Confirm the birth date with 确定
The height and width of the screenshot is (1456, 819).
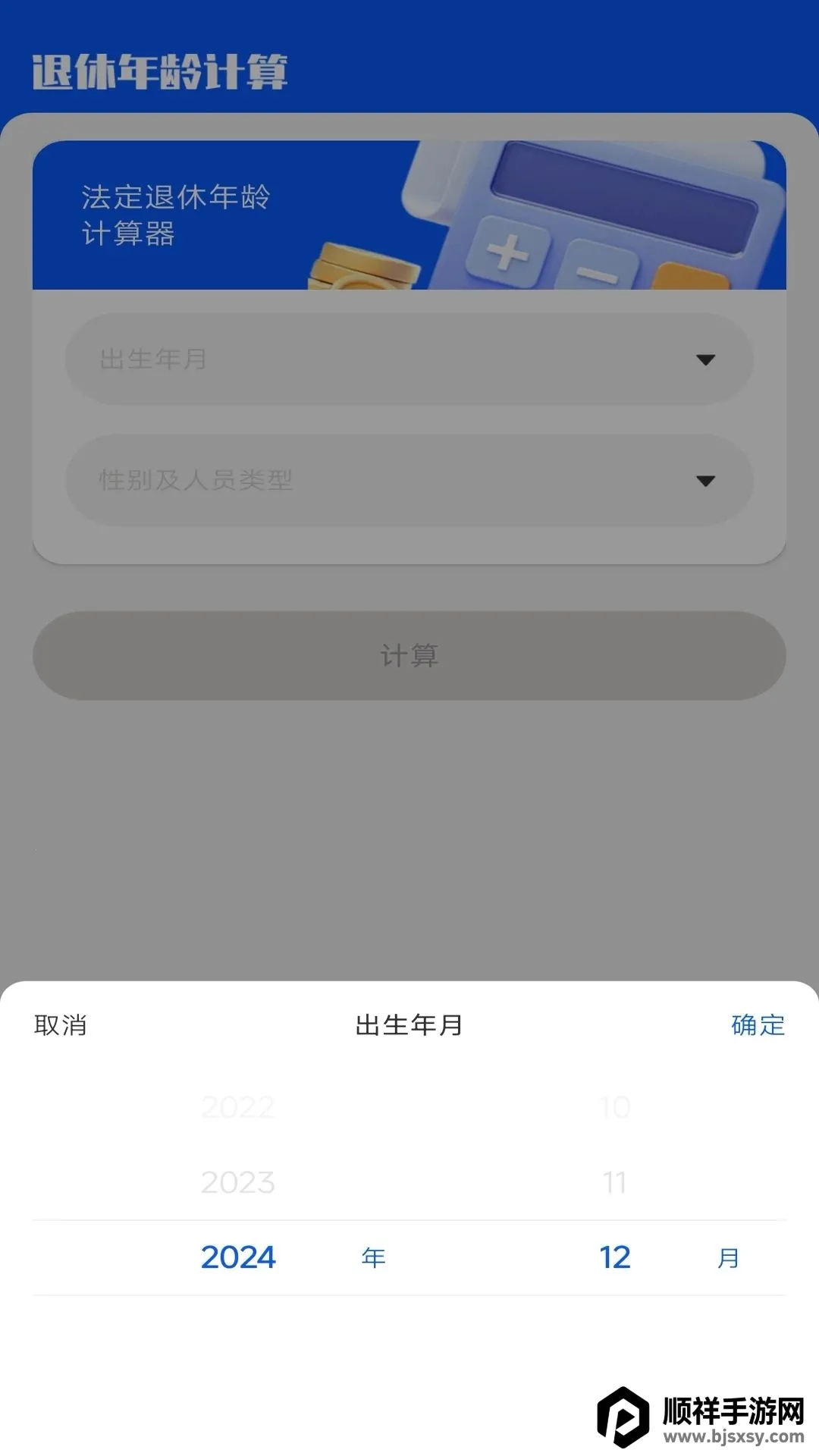[758, 1025]
